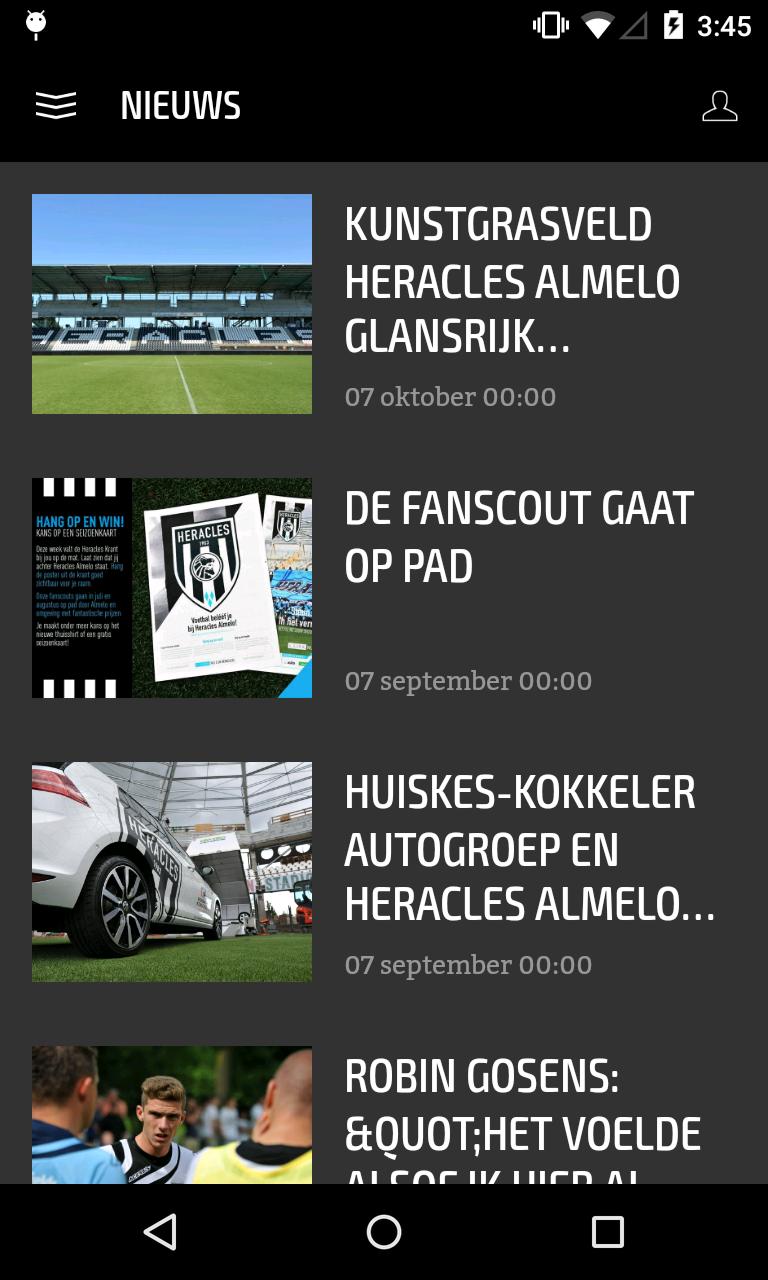This screenshot has width=768, height=1280.
Task: Open the navigation drawer menu
Action: pyautogui.click(x=56, y=104)
